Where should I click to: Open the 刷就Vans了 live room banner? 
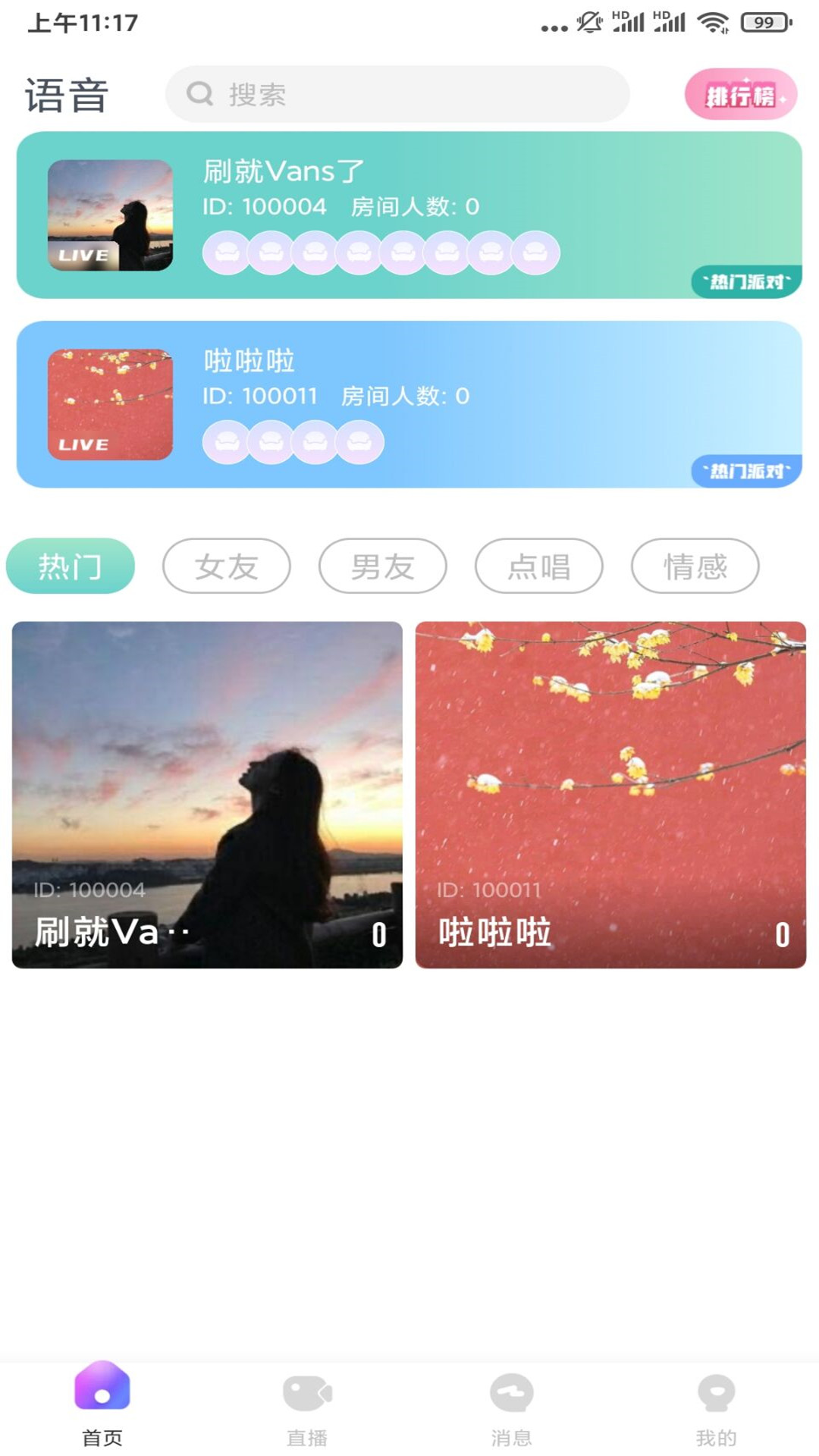click(x=409, y=215)
